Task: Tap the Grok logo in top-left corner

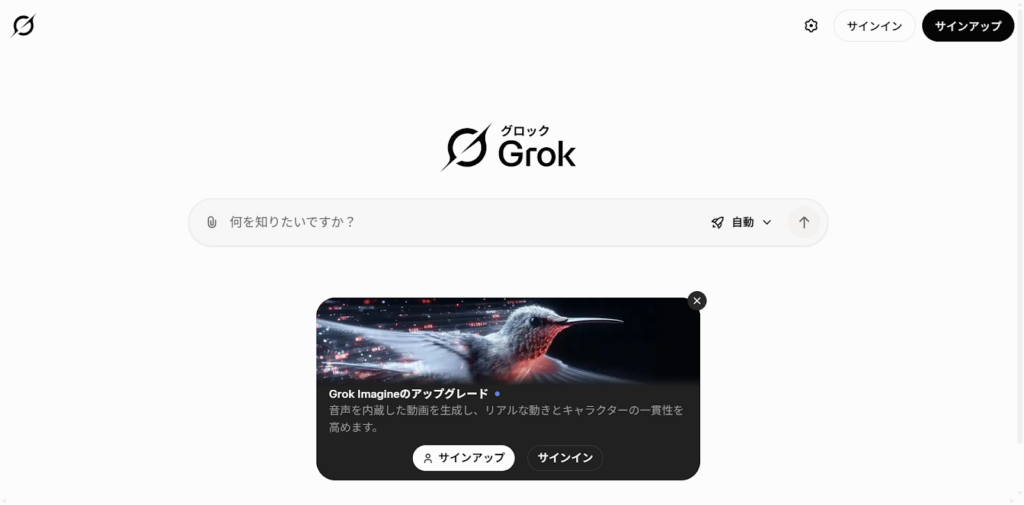Action: pyautogui.click(x=23, y=25)
